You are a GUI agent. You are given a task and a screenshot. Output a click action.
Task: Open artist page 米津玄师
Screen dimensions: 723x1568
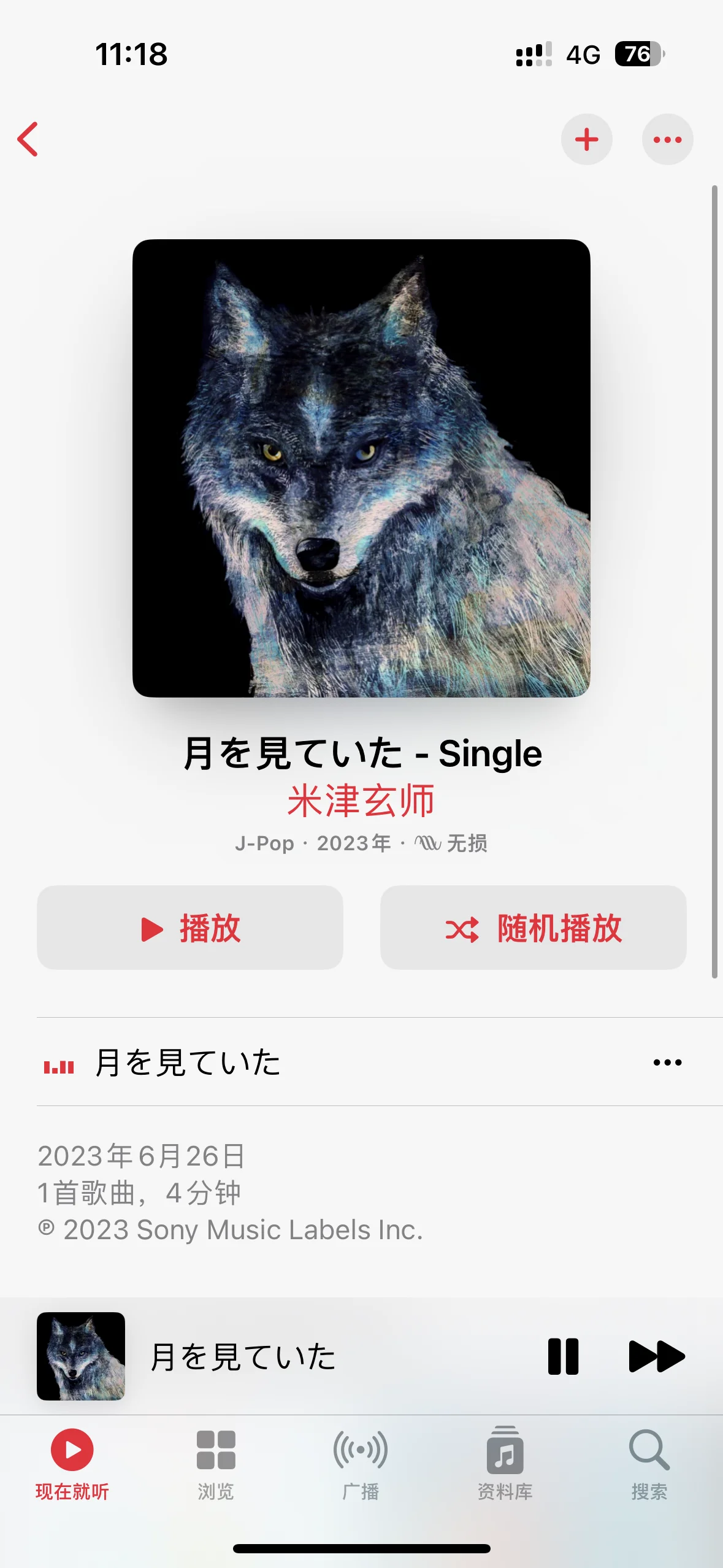pos(361,801)
